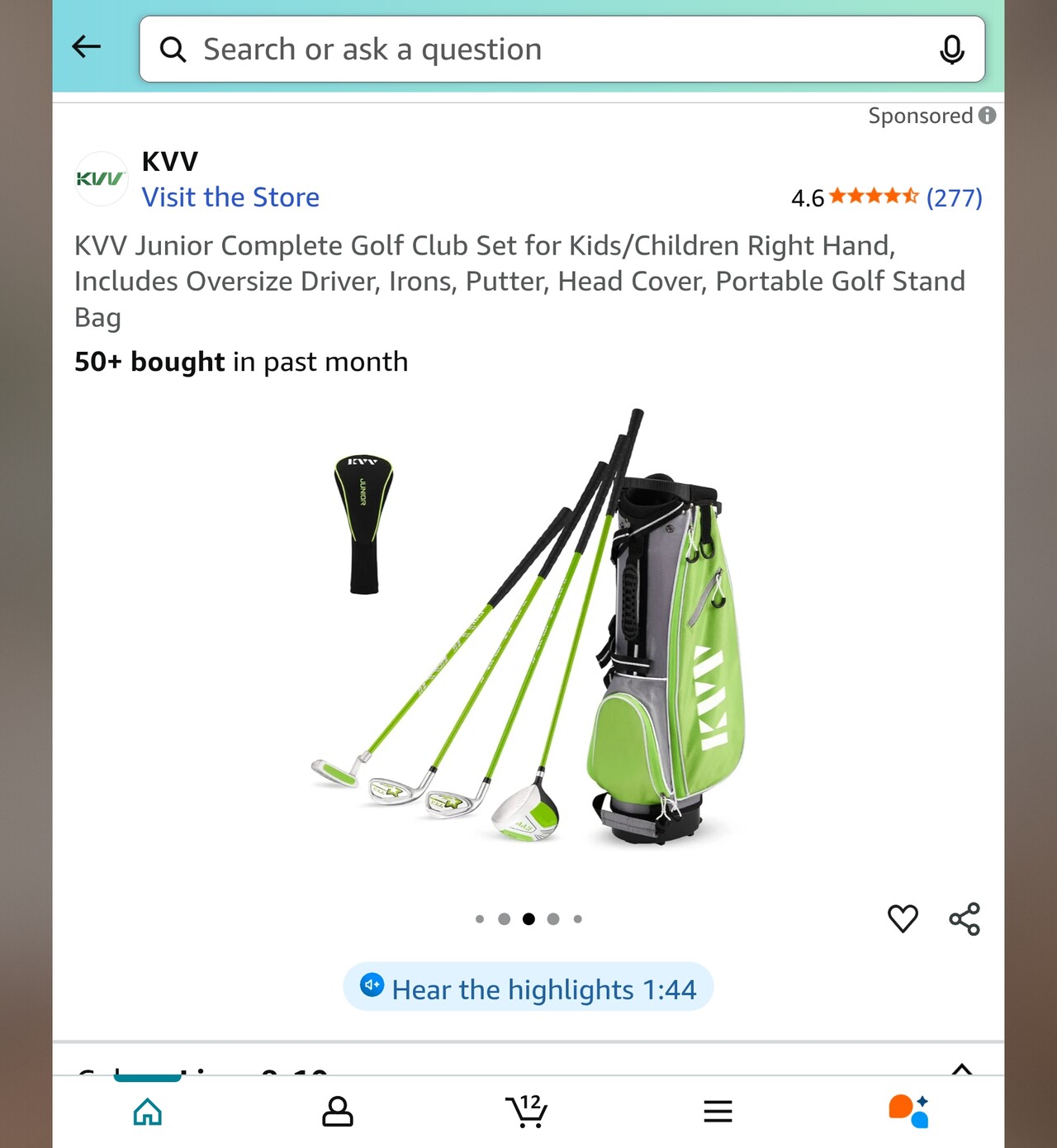Viewport: 1057px width, 1148px height.
Task: Open the Sponsored info icon
Action: point(987,116)
